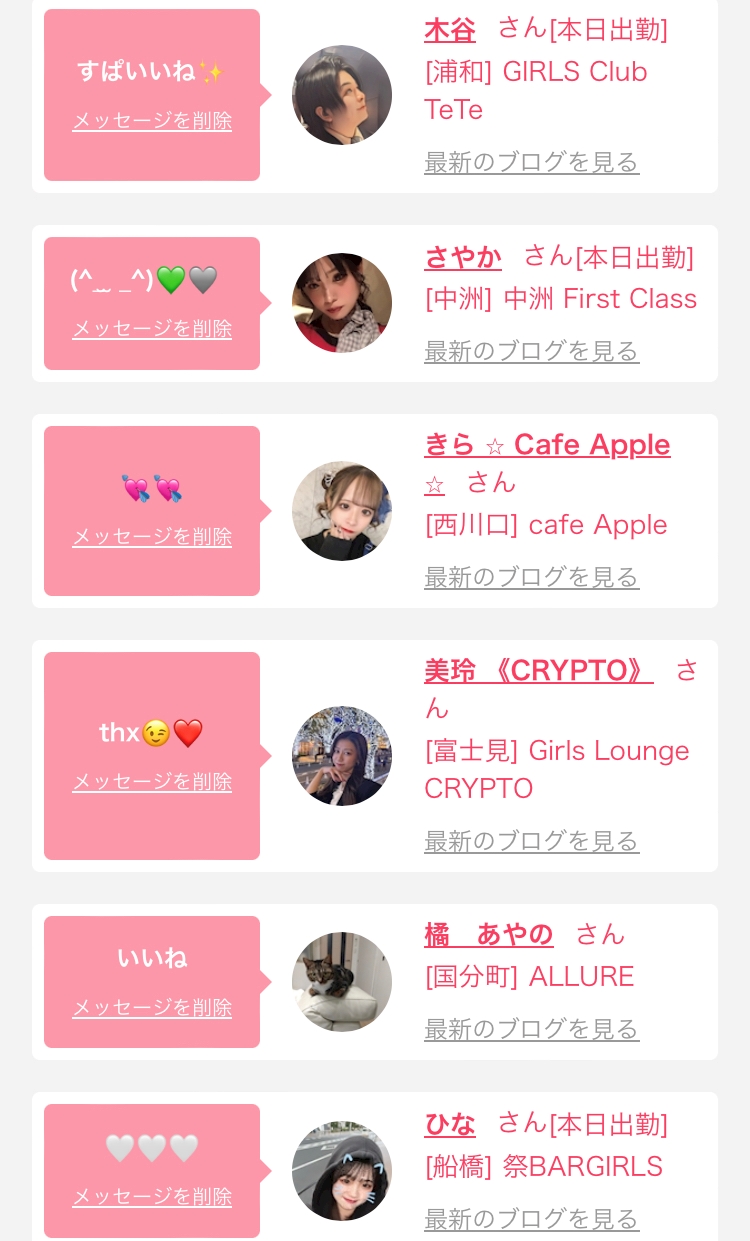The width and height of the screenshot is (750, 1241).
Task: Delete the thx message to 美玲
Action: pos(152,782)
